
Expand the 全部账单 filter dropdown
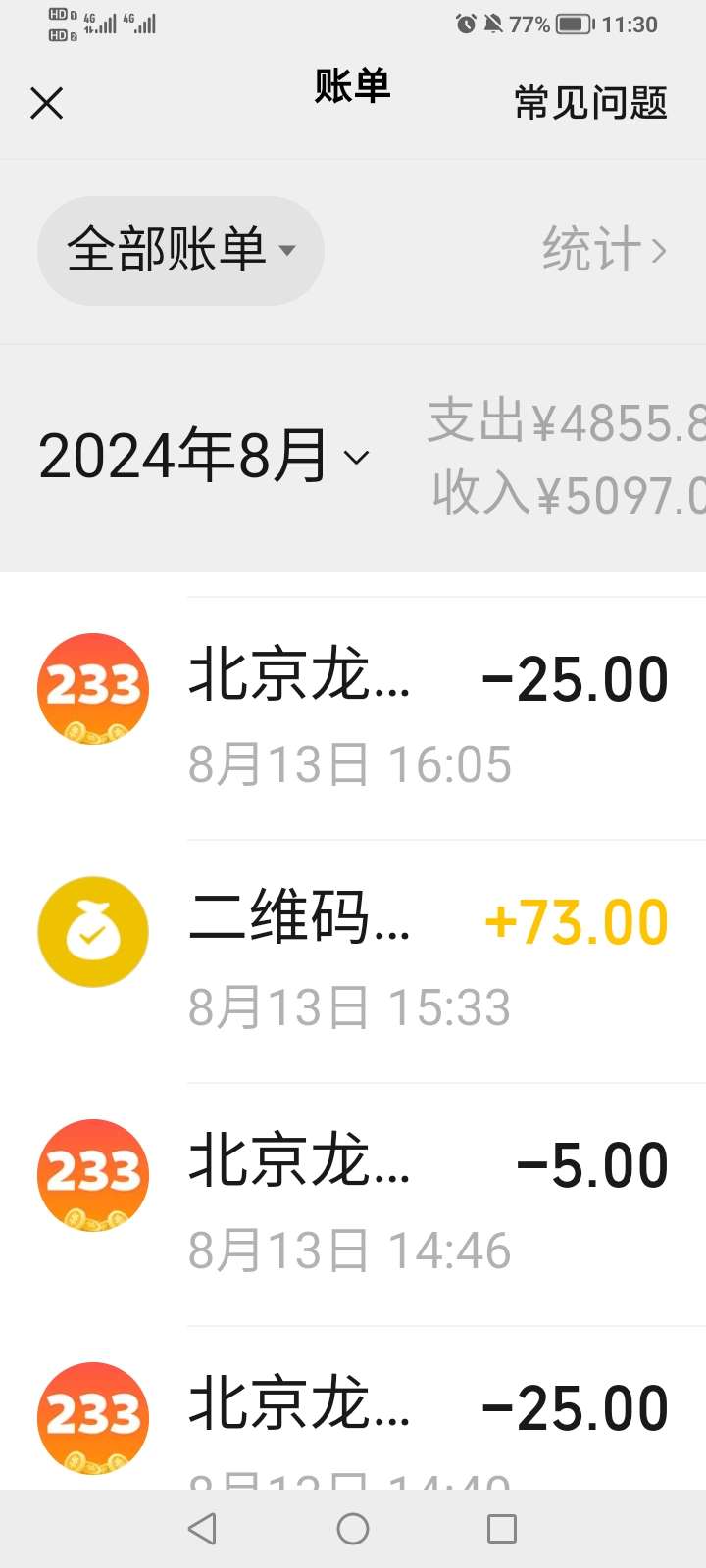coord(180,250)
